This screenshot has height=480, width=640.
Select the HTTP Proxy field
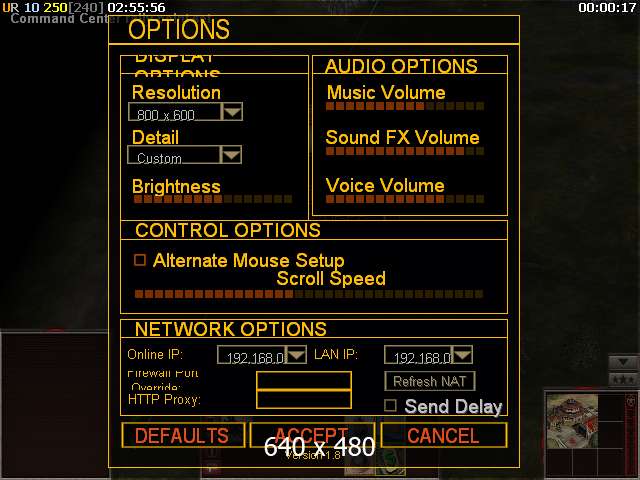[x=304, y=399]
